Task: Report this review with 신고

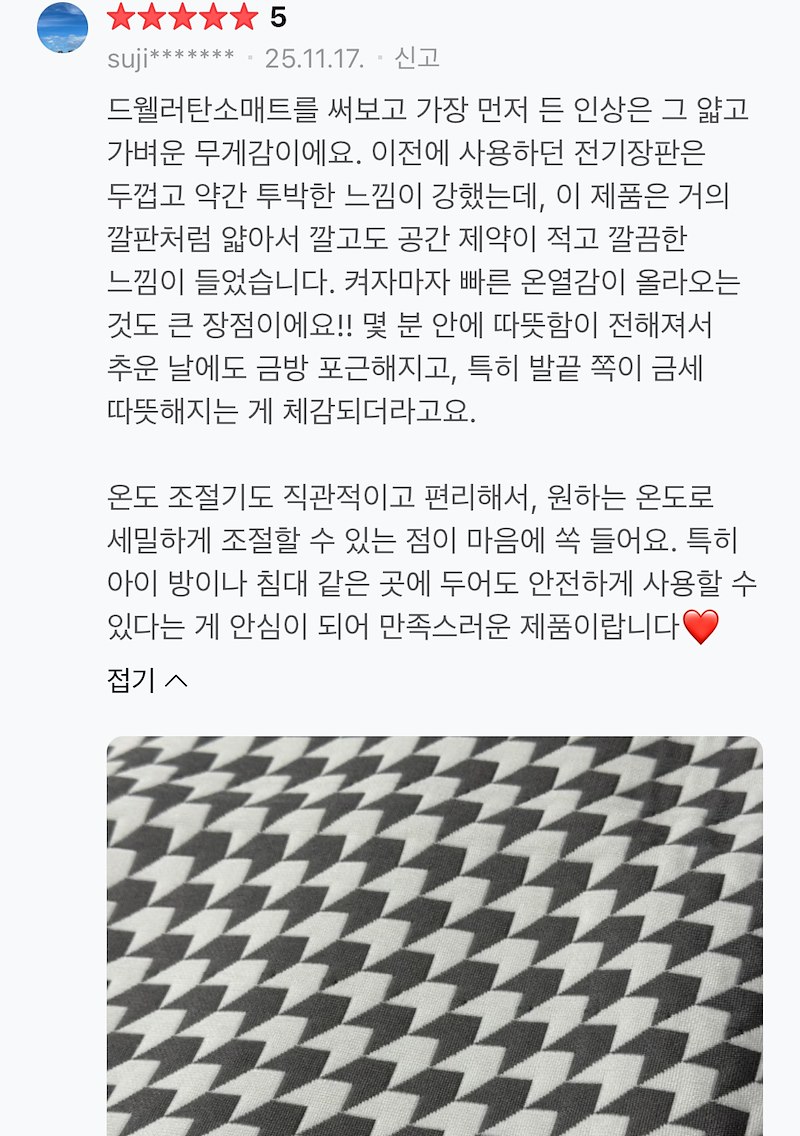Action: tap(417, 58)
